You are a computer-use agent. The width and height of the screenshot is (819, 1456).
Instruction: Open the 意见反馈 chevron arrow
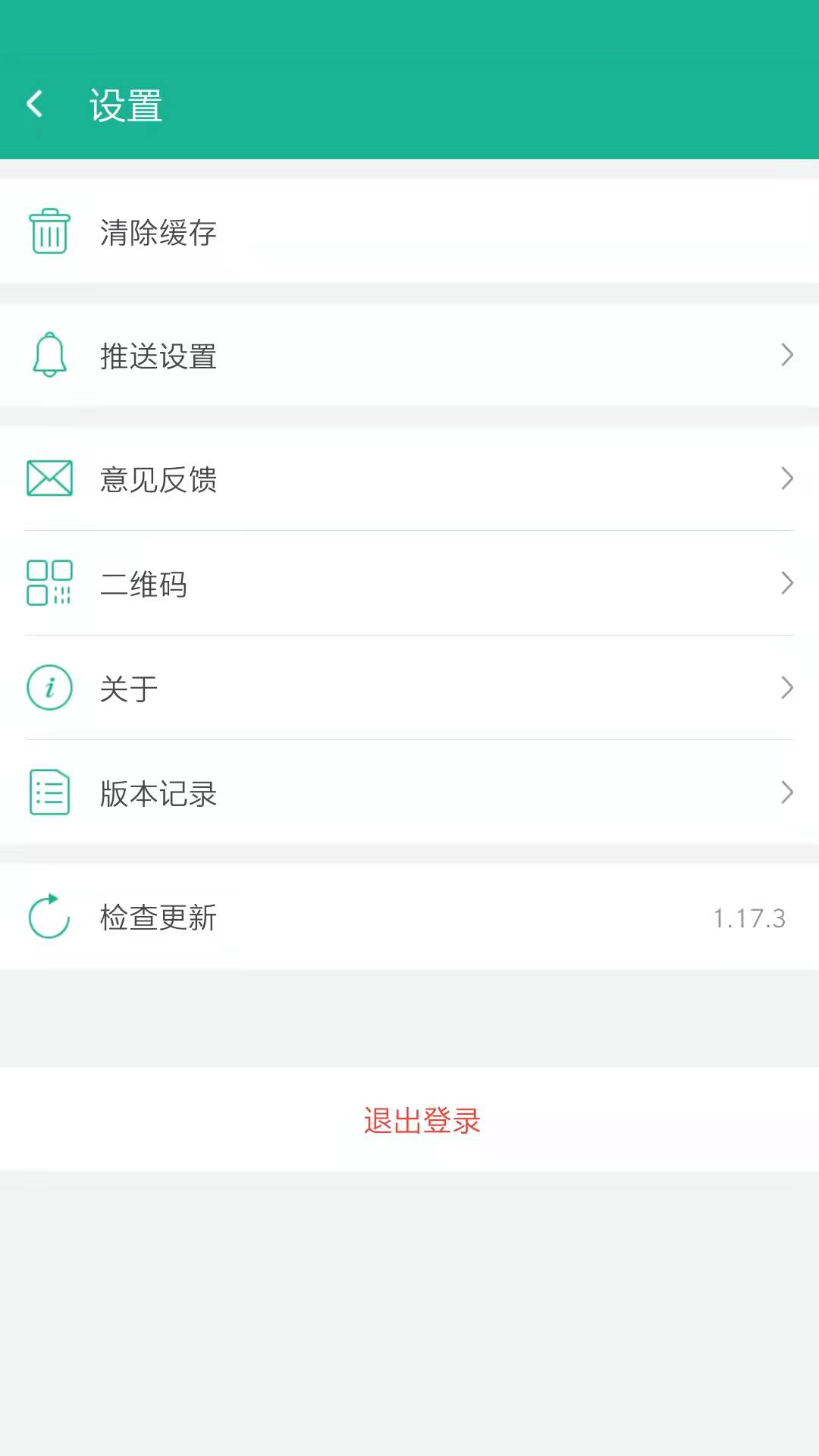(787, 479)
